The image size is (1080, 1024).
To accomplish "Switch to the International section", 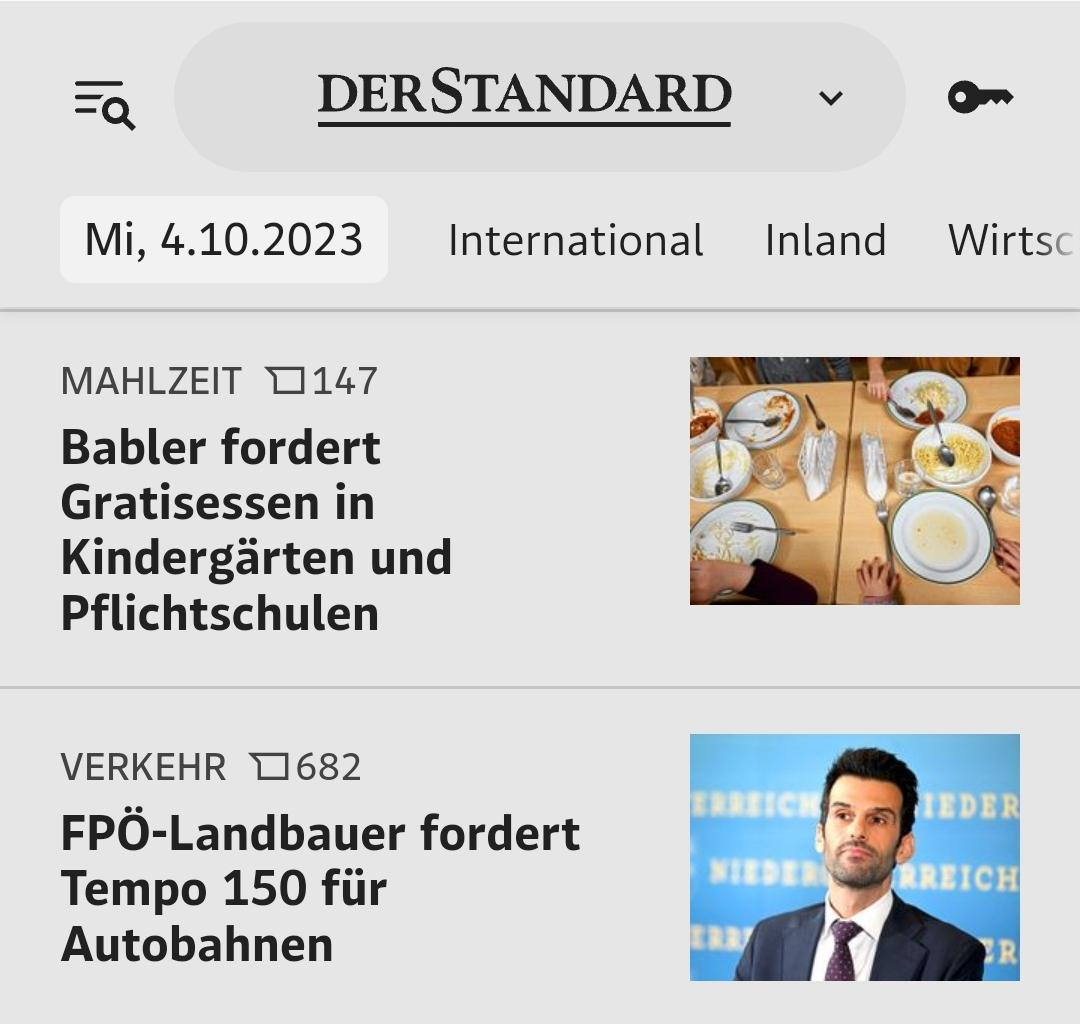I will point(575,241).
